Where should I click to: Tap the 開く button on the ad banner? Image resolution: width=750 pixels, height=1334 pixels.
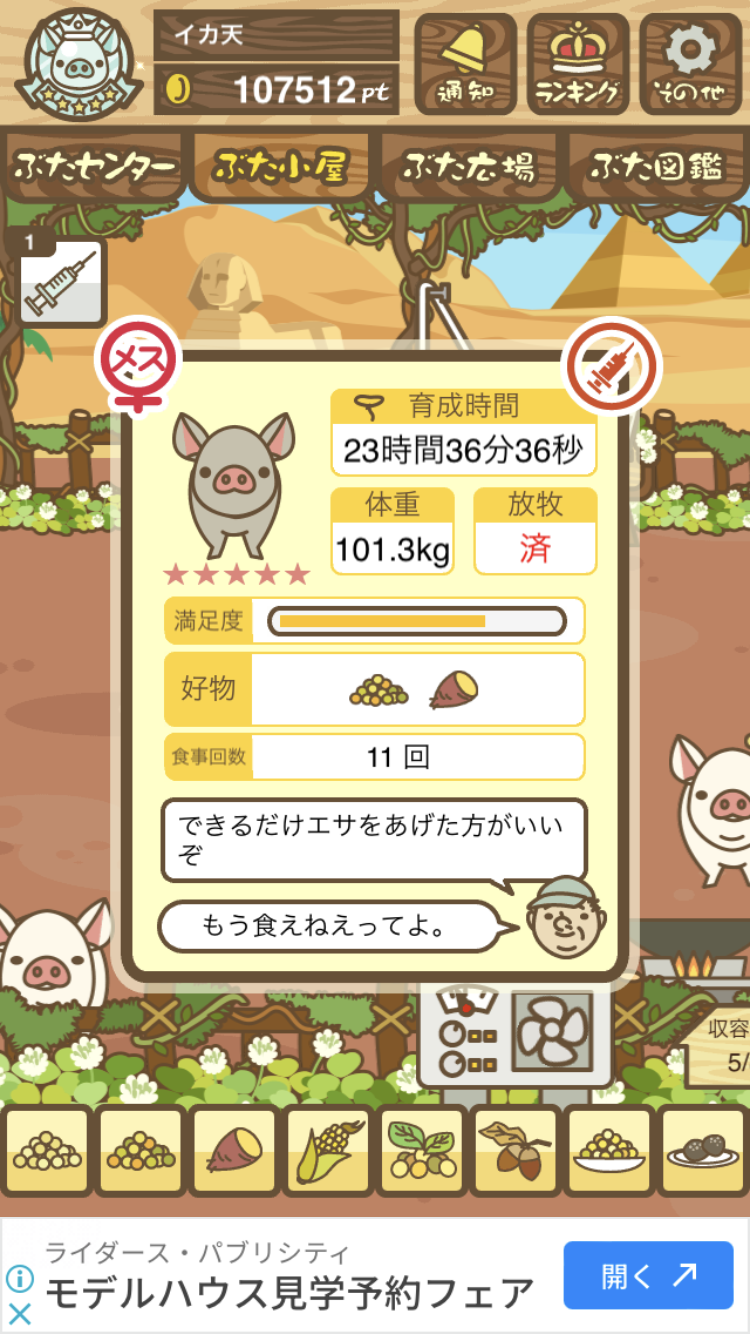[x=648, y=1275]
